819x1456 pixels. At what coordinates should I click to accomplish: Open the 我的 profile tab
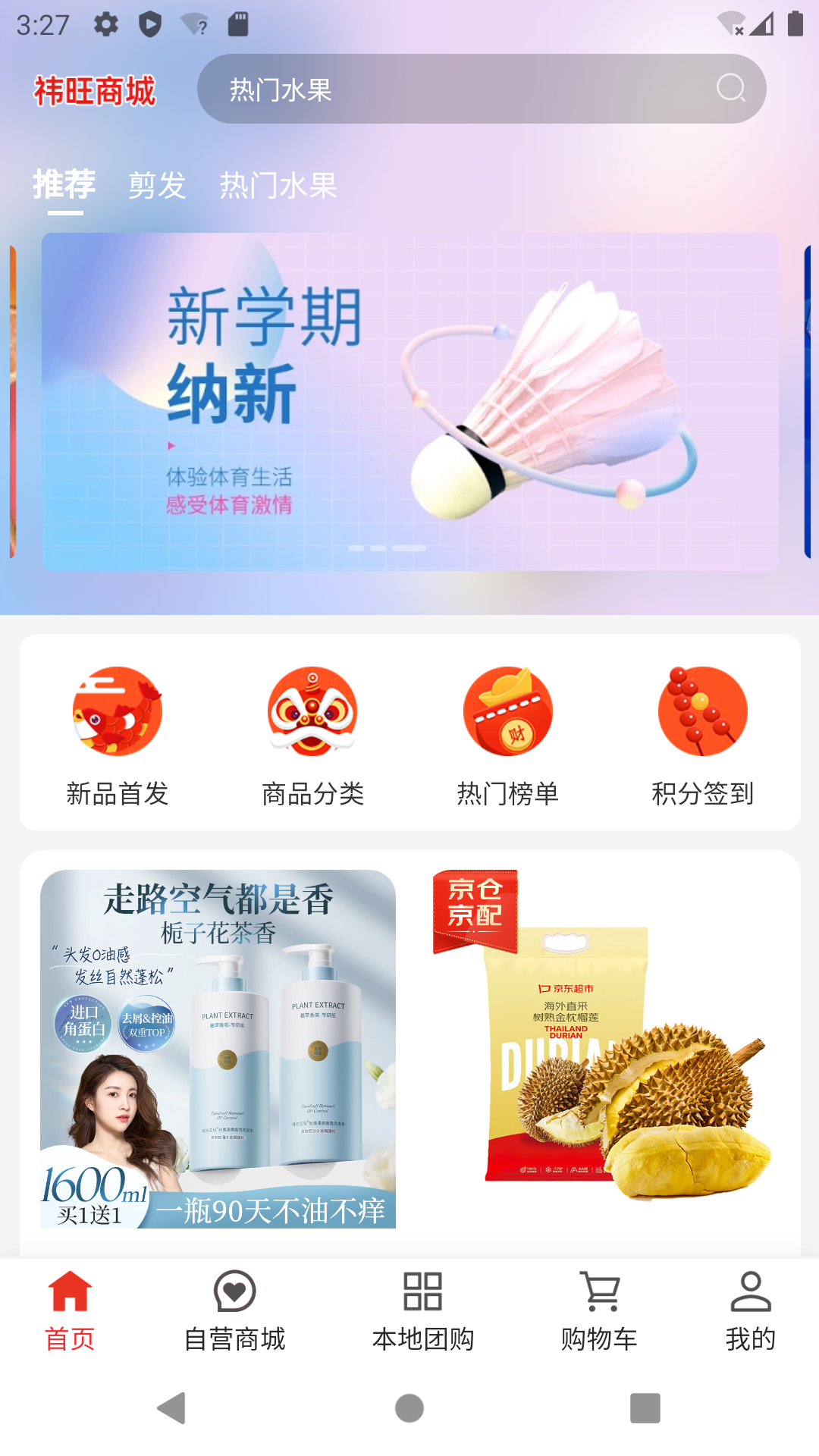pyautogui.click(x=750, y=1310)
